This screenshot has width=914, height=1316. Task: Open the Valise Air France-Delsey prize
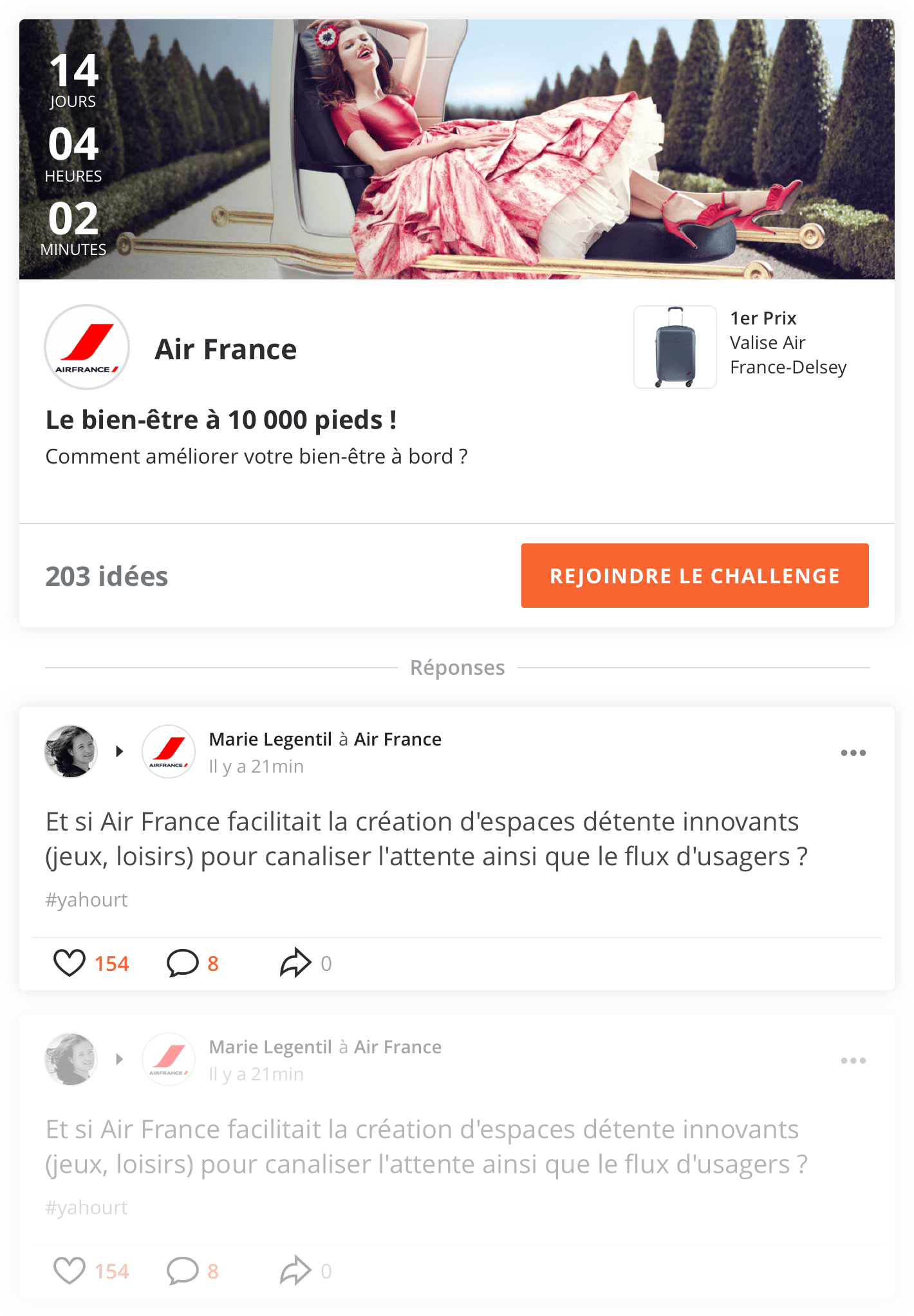(x=675, y=347)
